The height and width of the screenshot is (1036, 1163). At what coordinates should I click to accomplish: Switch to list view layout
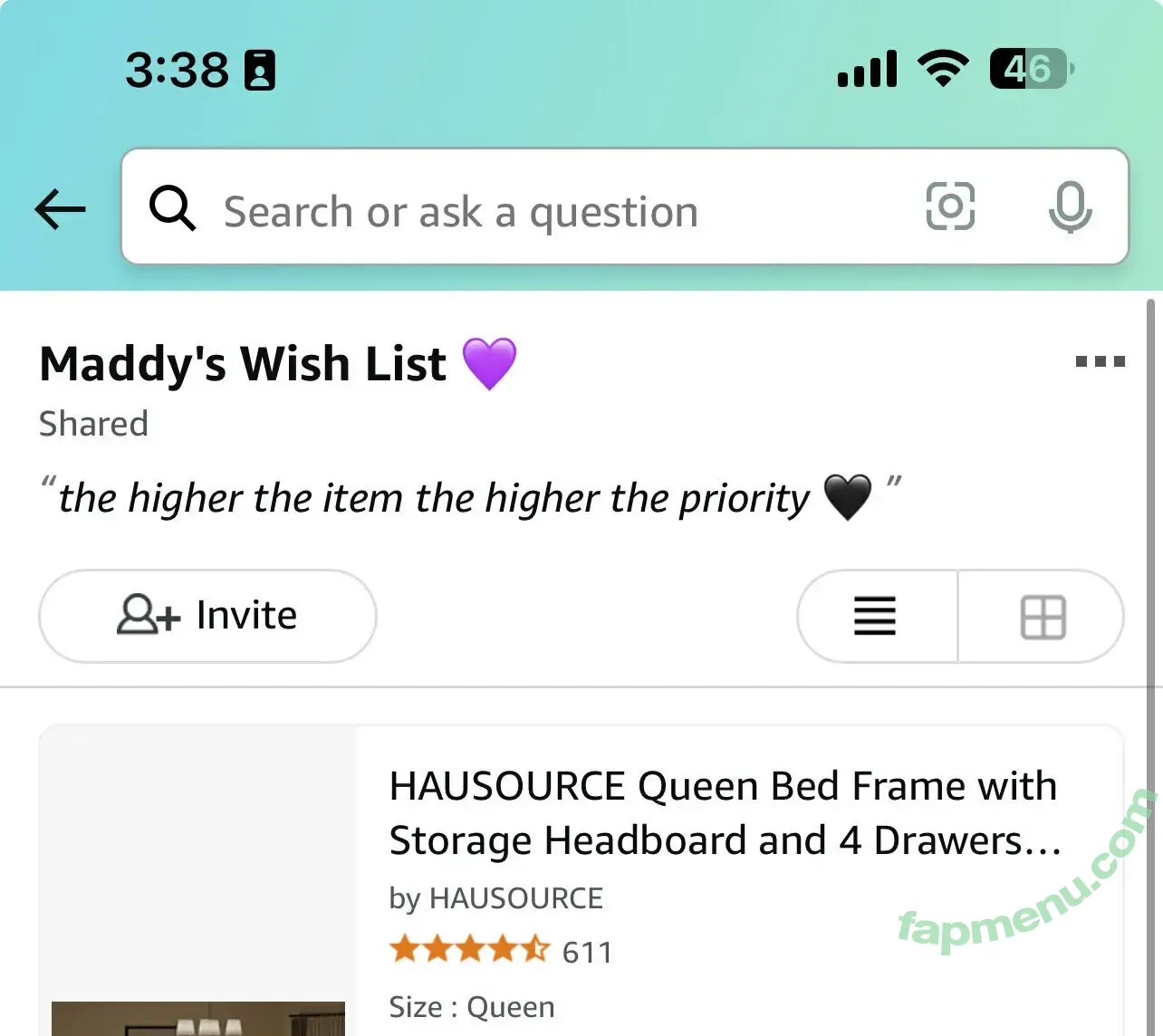(876, 617)
